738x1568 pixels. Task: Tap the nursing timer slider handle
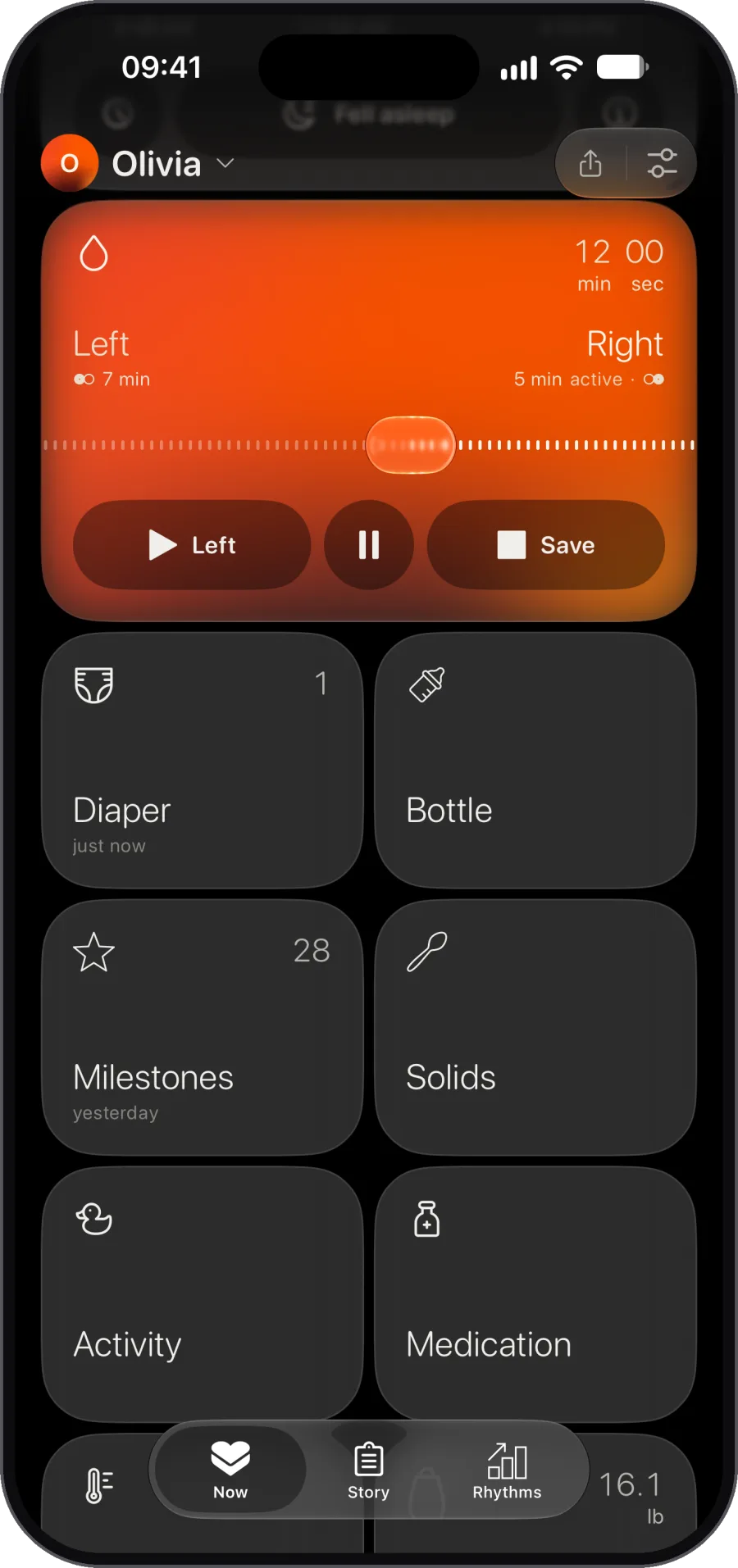410,445
